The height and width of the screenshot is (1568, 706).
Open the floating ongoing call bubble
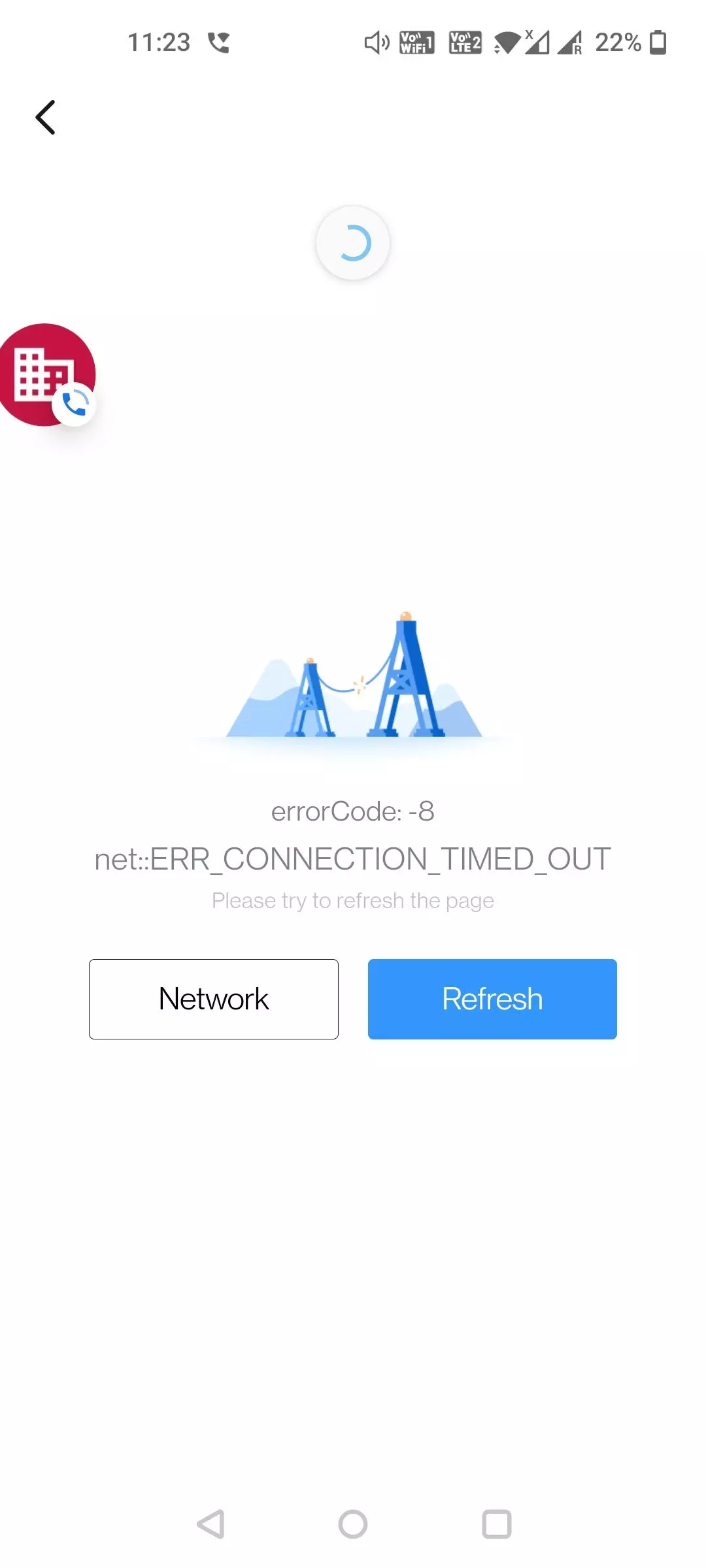pyautogui.click(x=47, y=375)
